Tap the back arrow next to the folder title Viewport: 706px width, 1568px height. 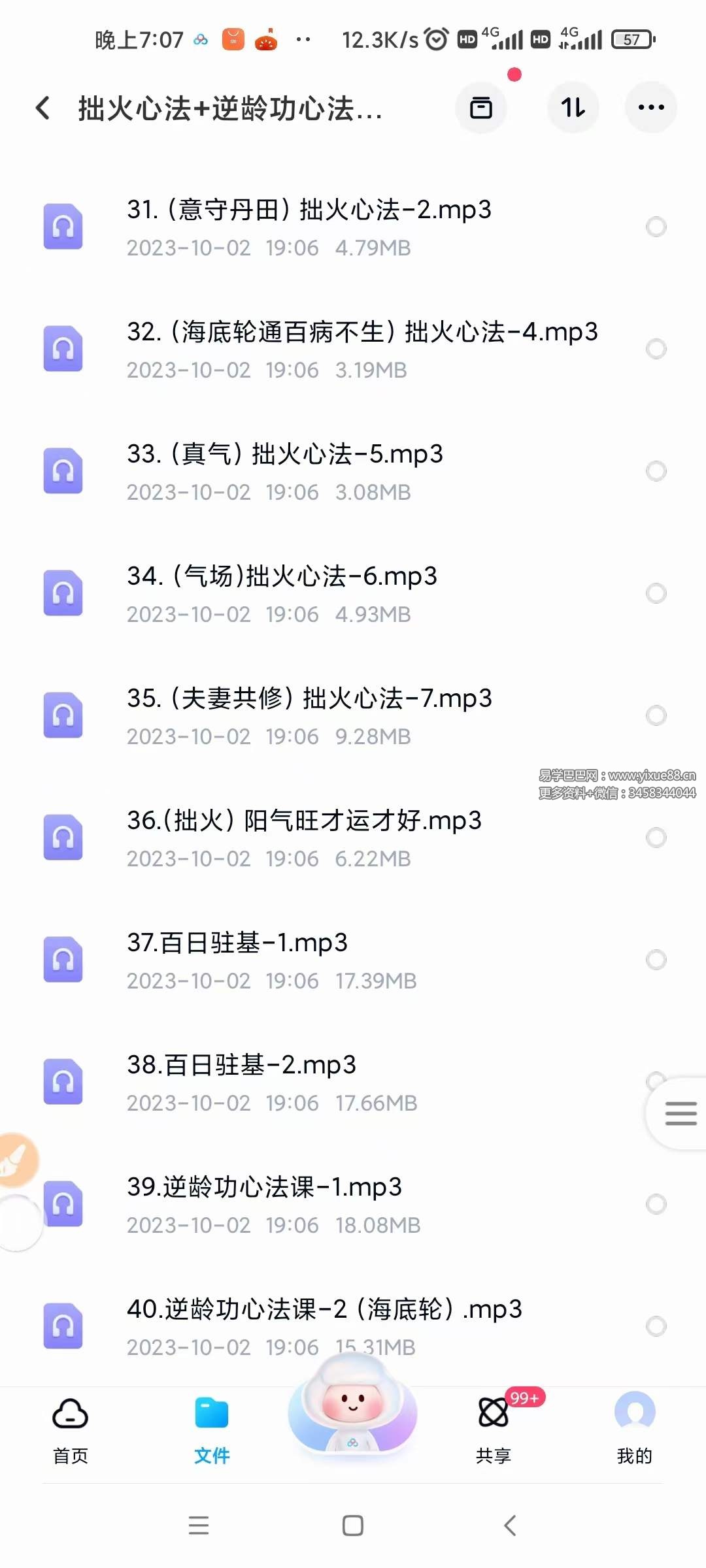[x=43, y=108]
